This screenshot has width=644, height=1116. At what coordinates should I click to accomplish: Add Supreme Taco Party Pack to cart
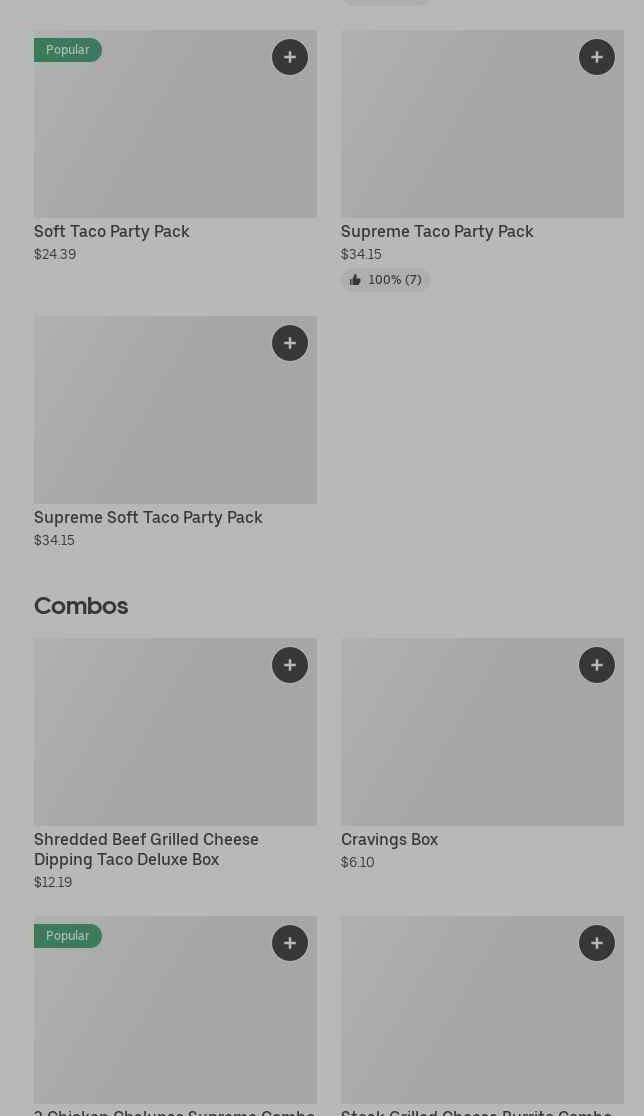(596, 57)
